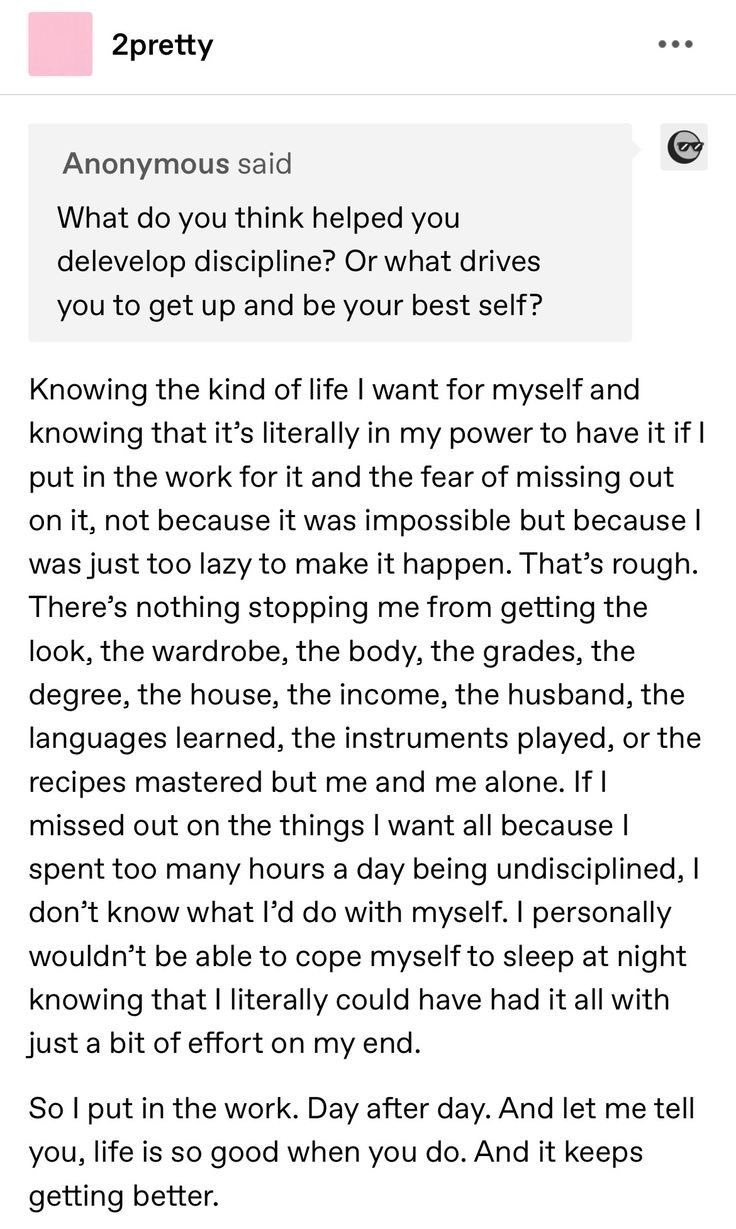This screenshot has width=736, height=1229.
Task: Open the 2pretty blog from its username
Action: point(162,45)
